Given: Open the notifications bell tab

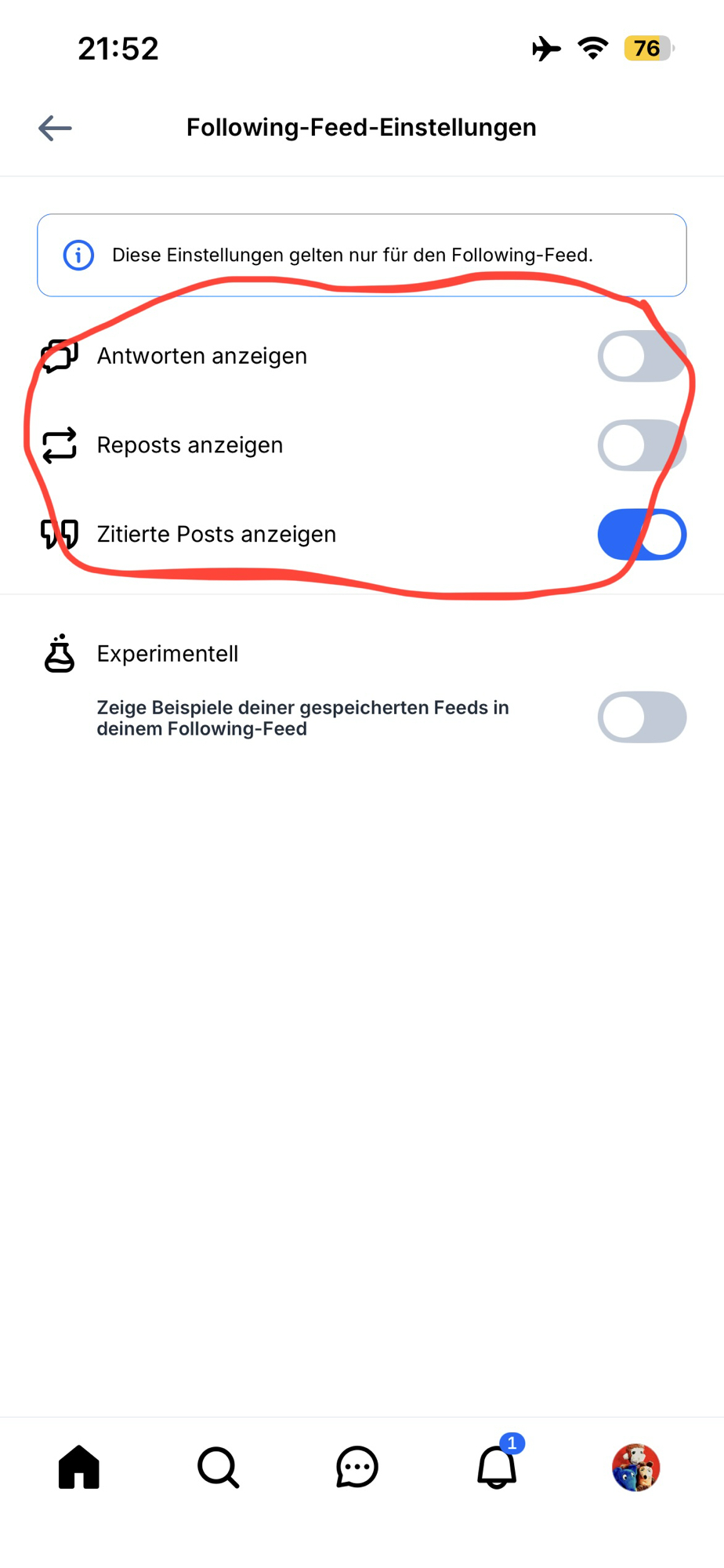Looking at the screenshot, I should coord(497,1467).
